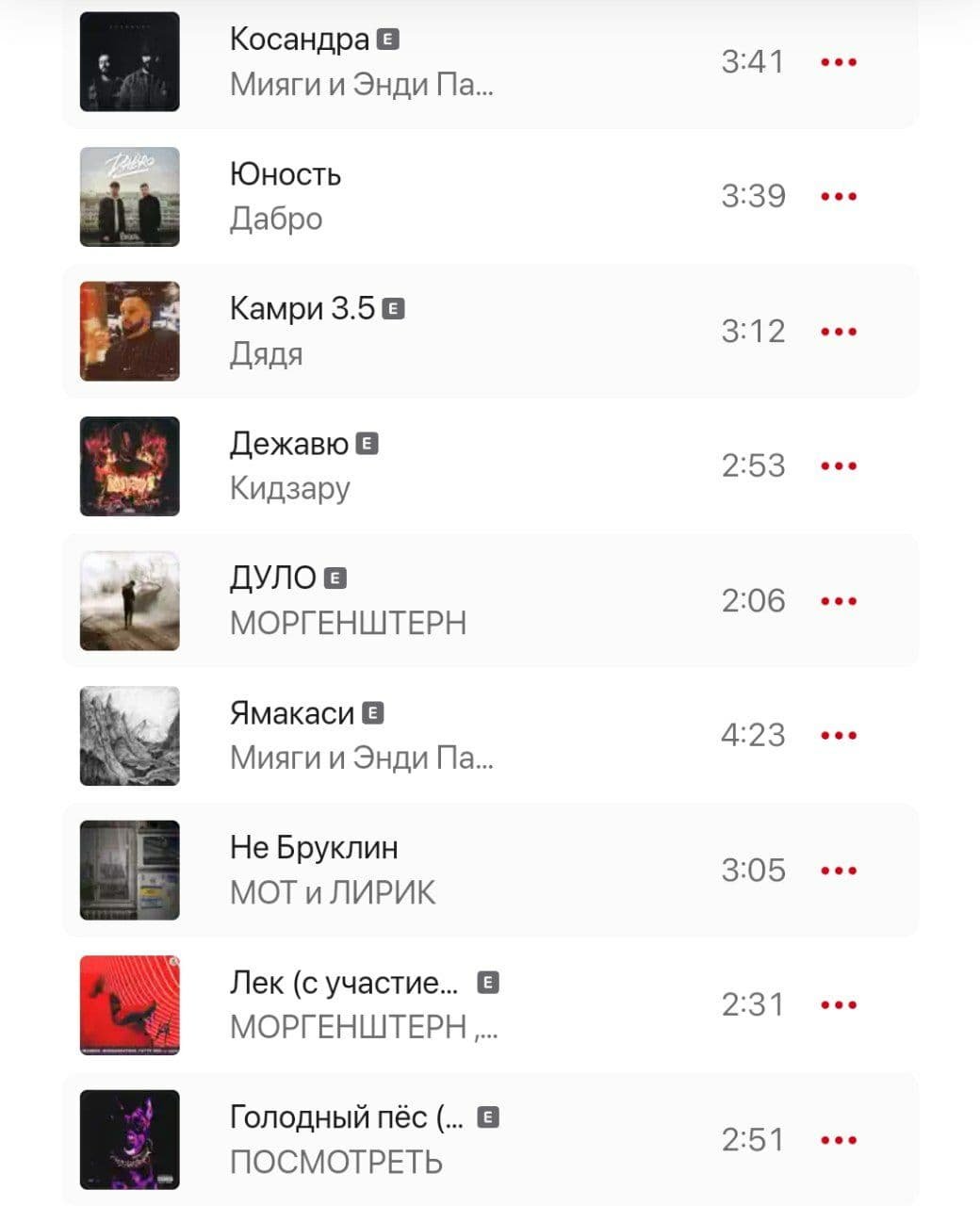980x1206 pixels.
Task: Open more options for Голодный пёс
Action: (x=838, y=1140)
